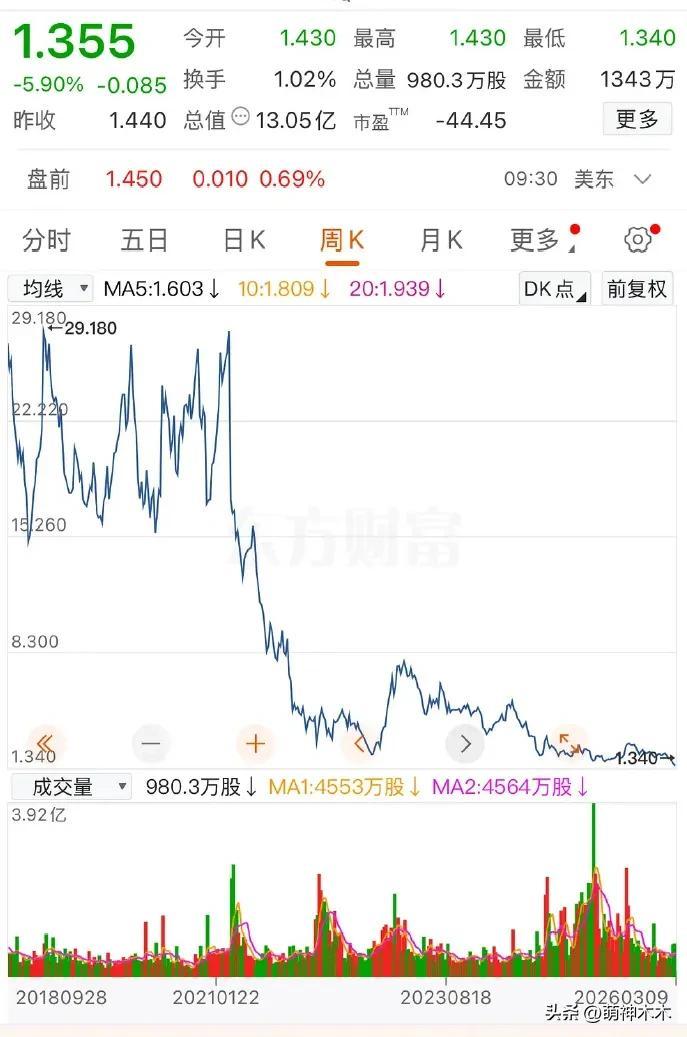This screenshot has width=687, height=1037.
Task: Switch to the 五日 tab
Action: pyautogui.click(x=145, y=241)
